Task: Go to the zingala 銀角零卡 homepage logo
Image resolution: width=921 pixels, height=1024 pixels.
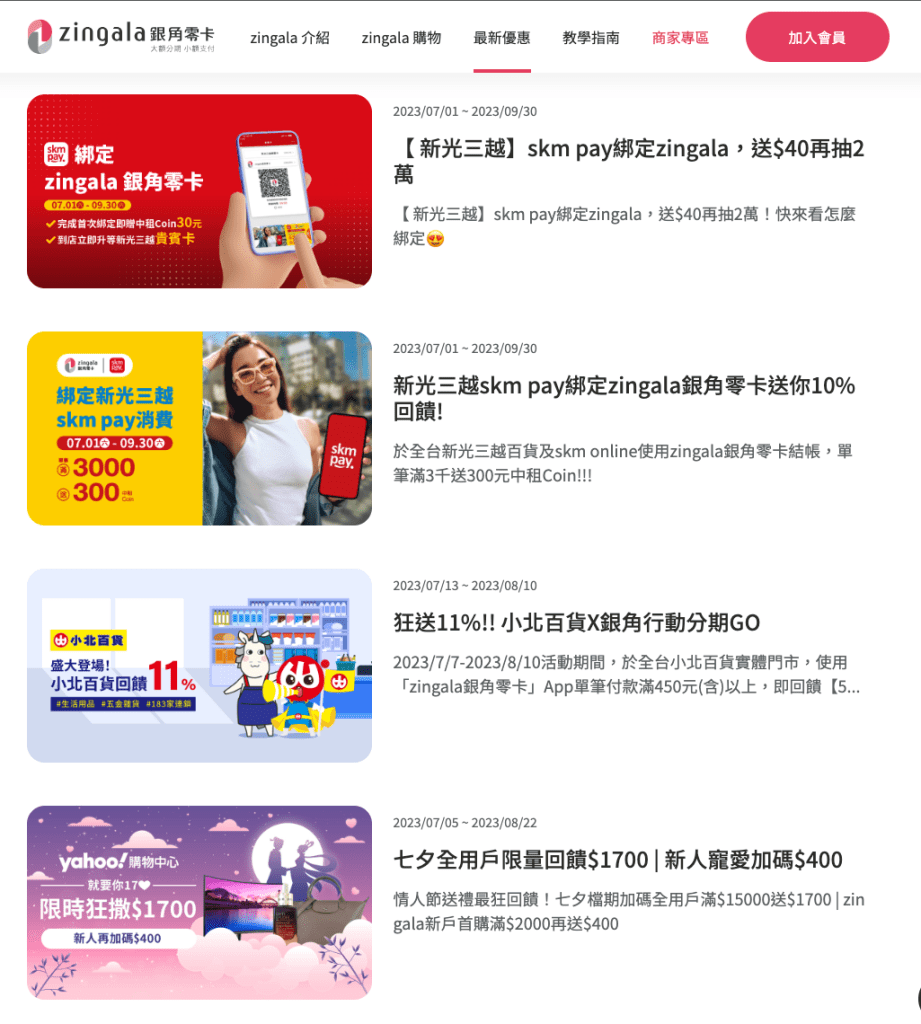Action: 121,36
